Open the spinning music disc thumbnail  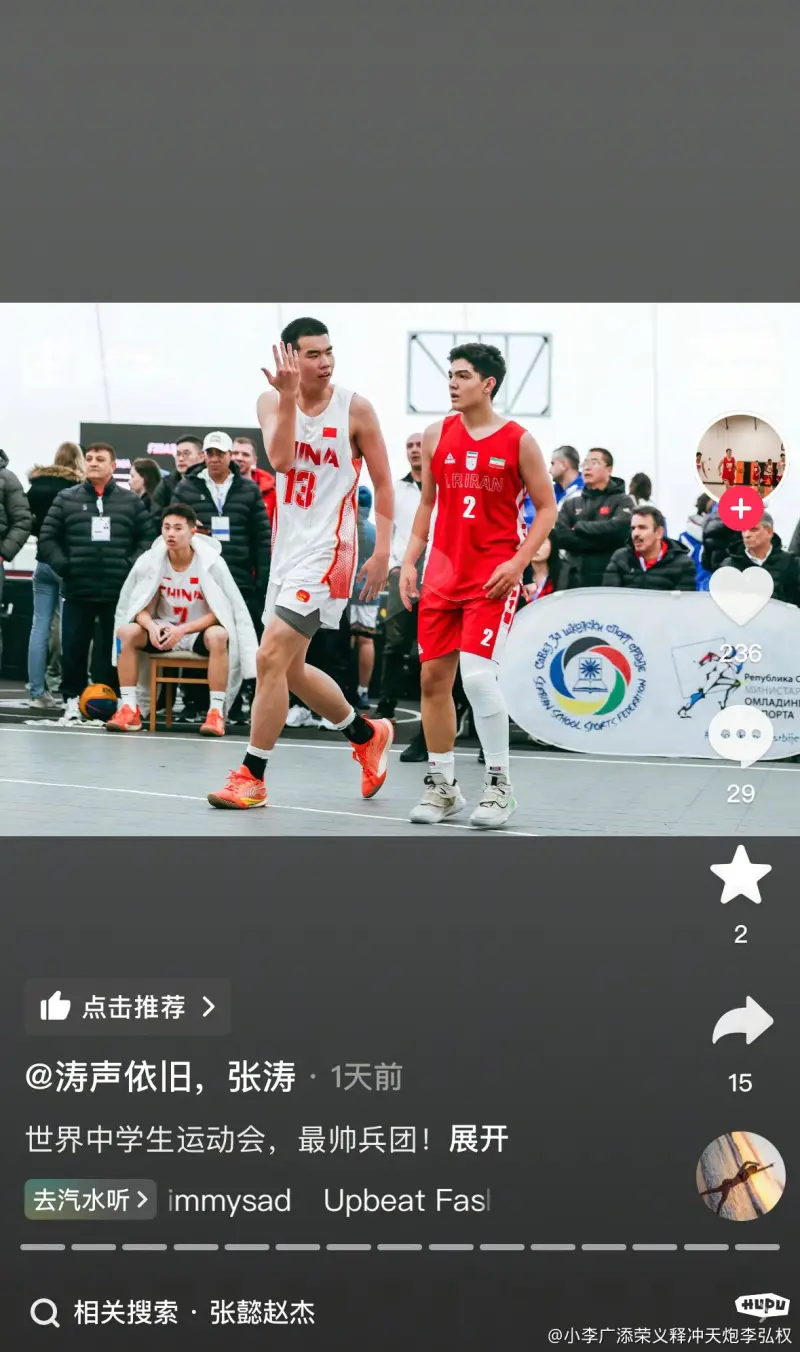pyautogui.click(x=741, y=1176)
